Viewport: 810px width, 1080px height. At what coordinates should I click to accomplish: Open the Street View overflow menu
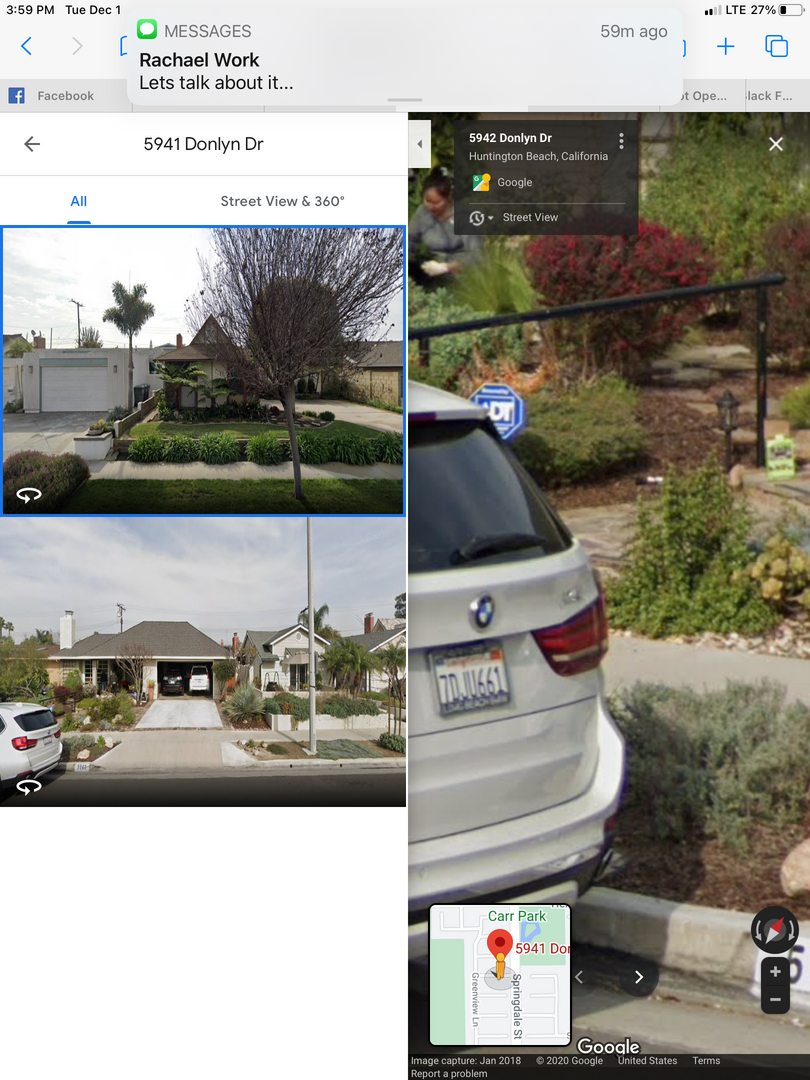[x=621, y=141]
